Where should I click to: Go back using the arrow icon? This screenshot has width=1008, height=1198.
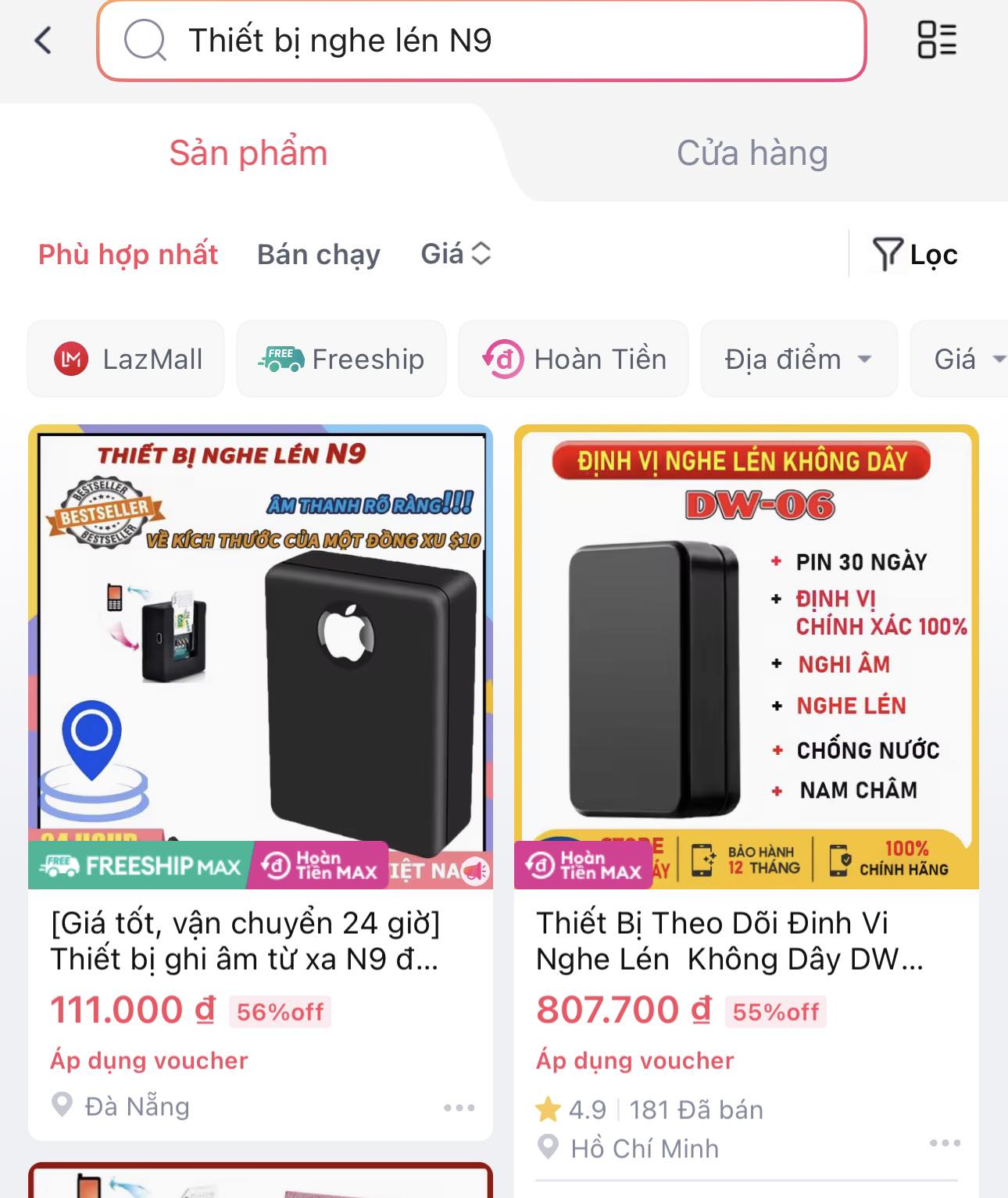[x=44, y=40]
